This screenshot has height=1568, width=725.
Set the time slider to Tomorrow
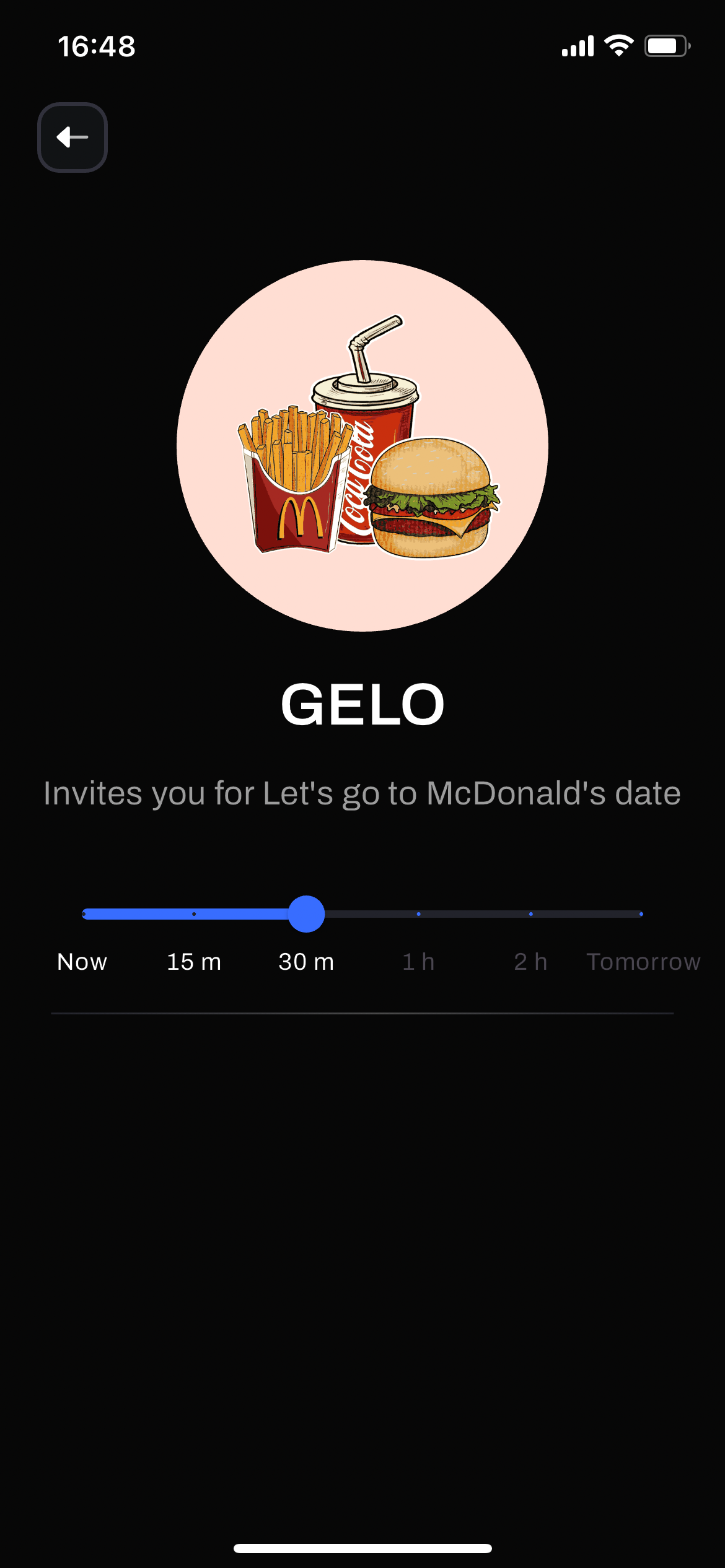[641, 914]
